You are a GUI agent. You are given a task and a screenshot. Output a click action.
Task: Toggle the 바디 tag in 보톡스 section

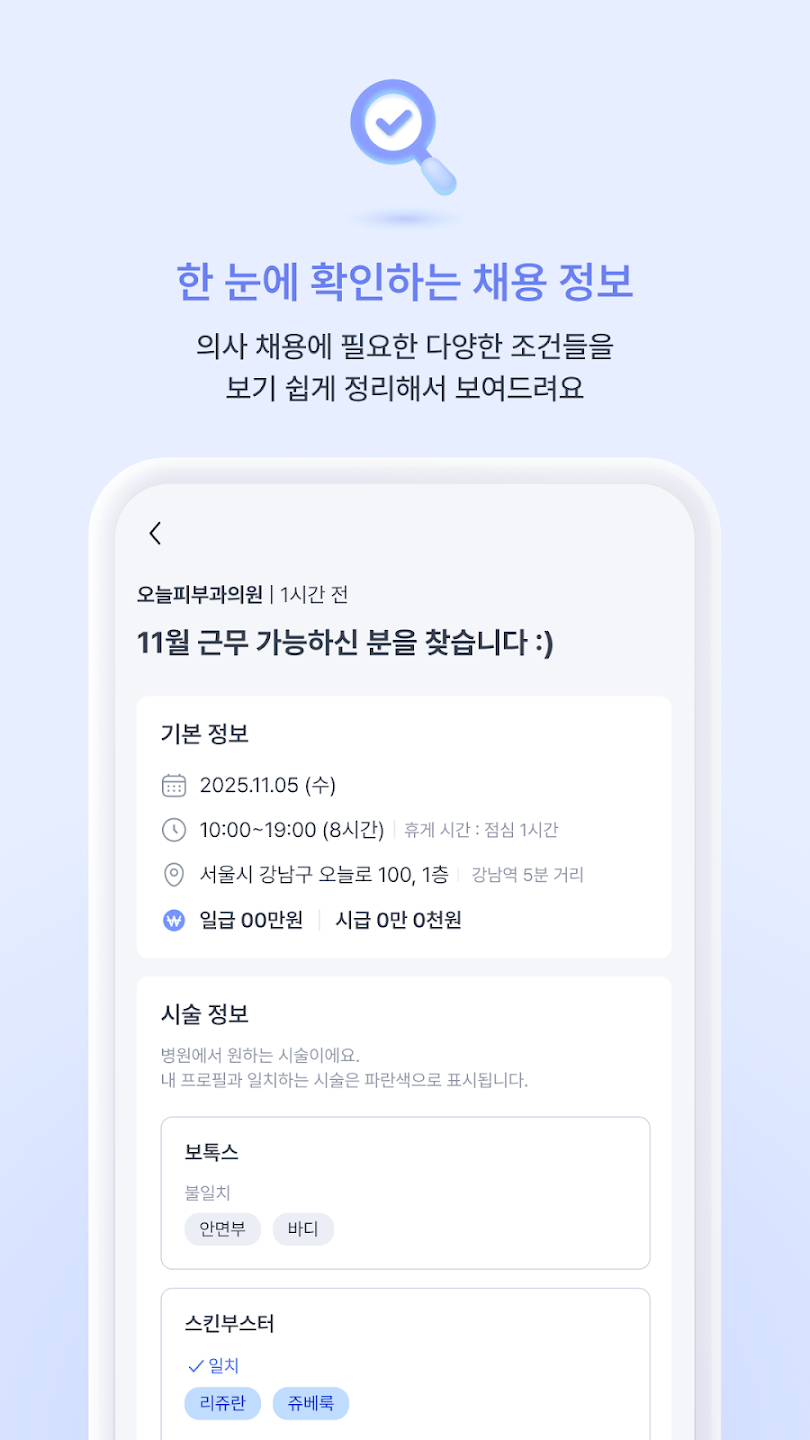303,1229
